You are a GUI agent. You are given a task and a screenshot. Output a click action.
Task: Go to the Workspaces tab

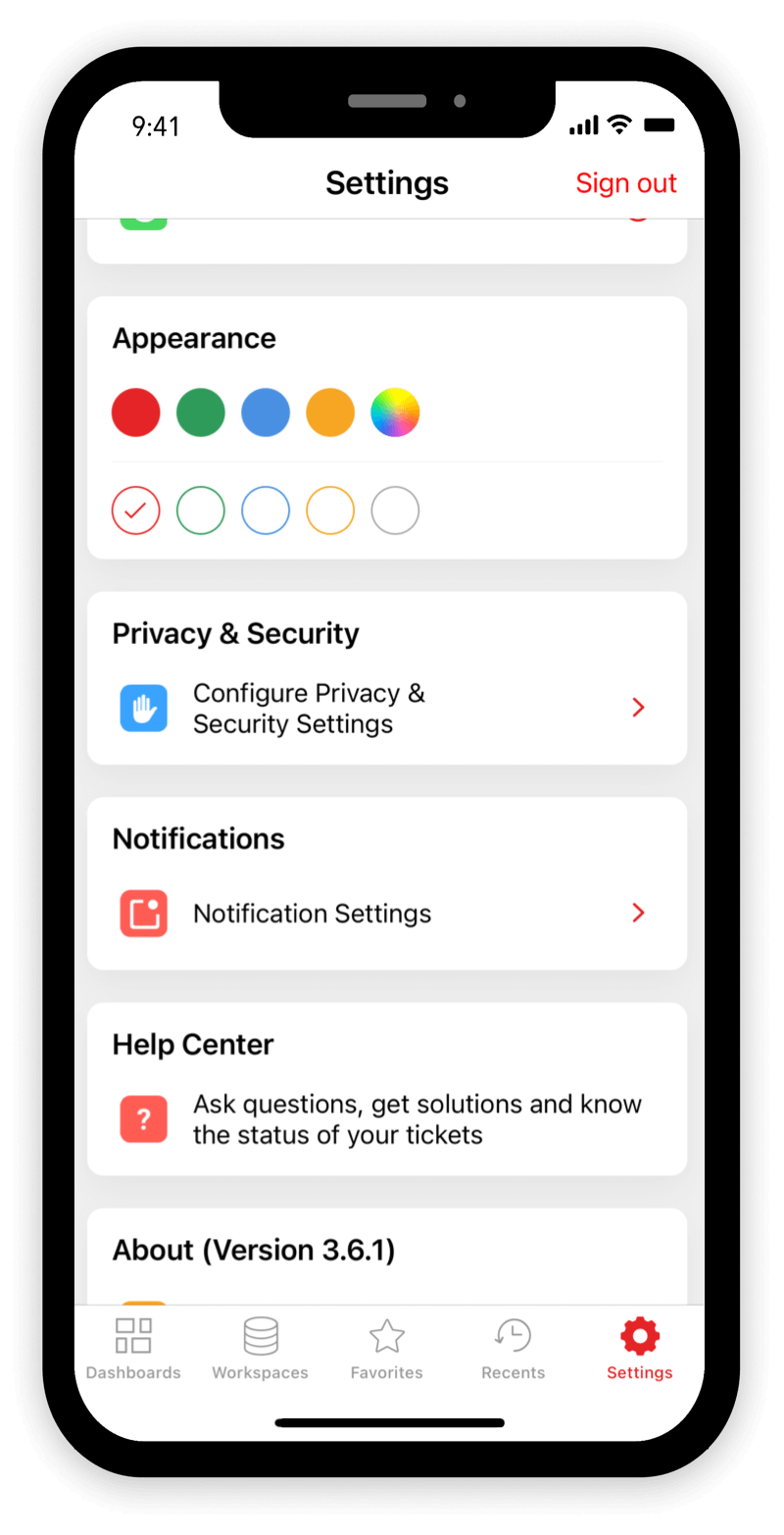point(261,1349)
